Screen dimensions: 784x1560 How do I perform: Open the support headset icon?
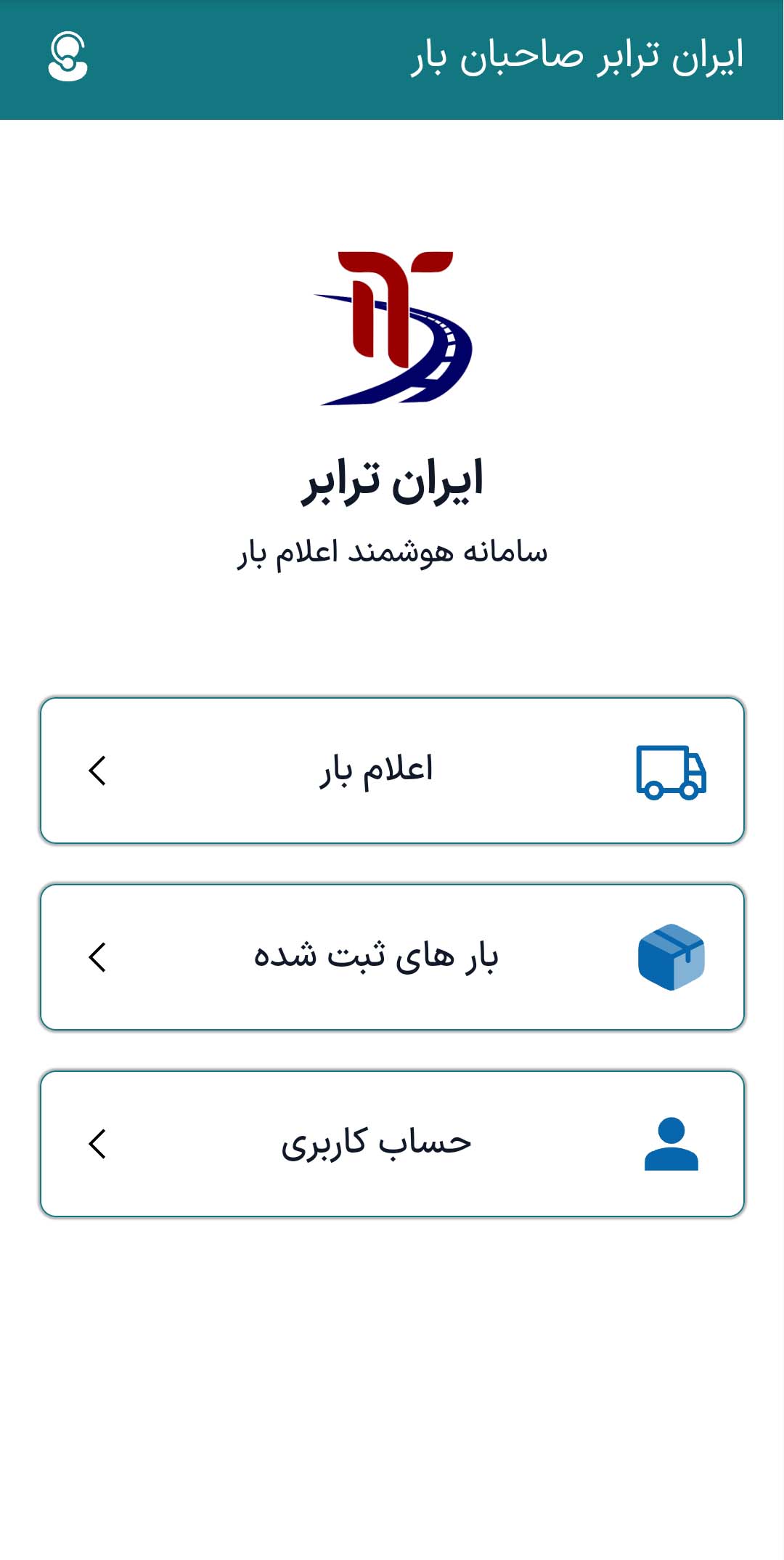(x=68, y=57)
